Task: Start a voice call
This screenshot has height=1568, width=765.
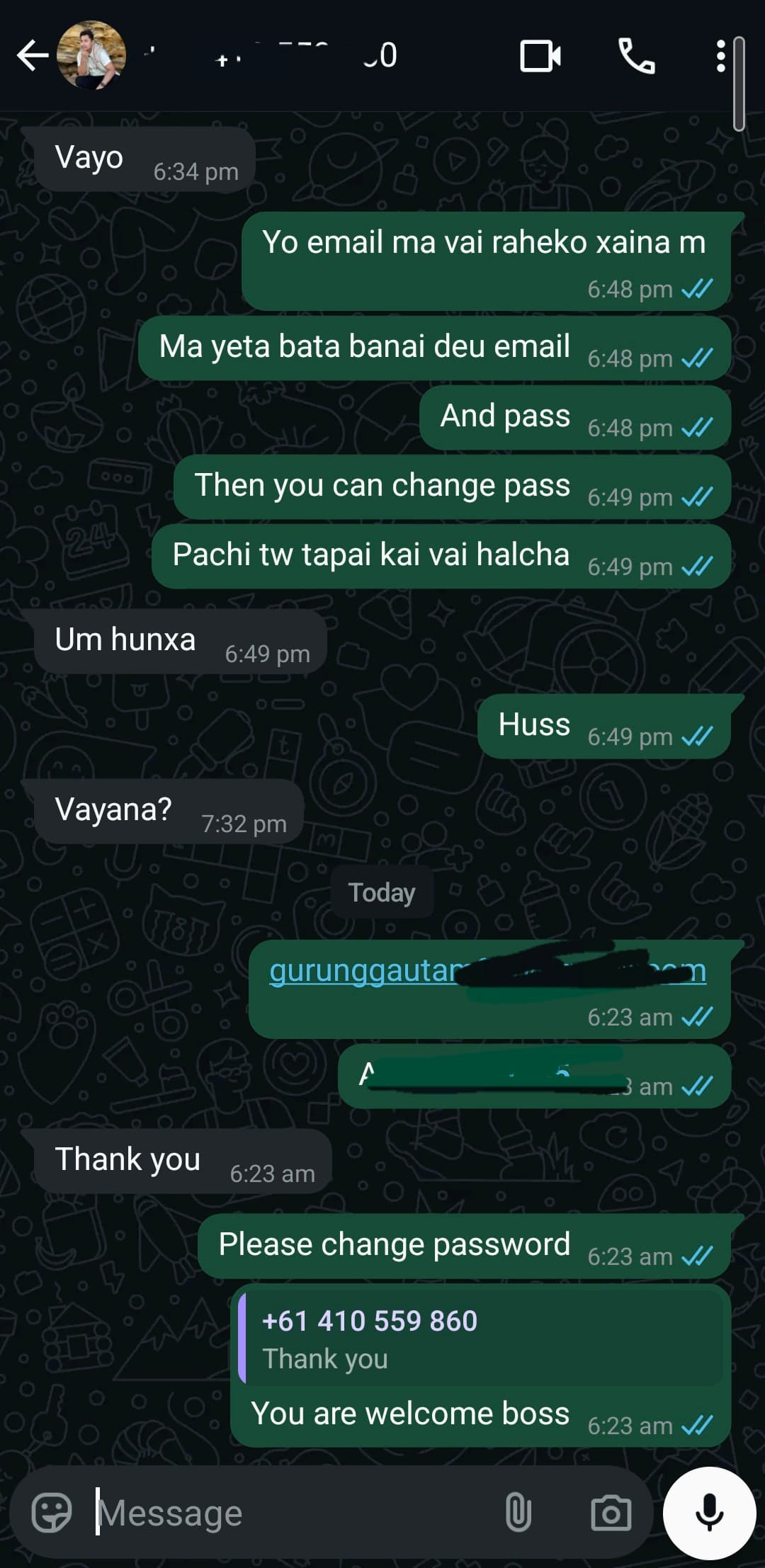Action: (636, 56)
